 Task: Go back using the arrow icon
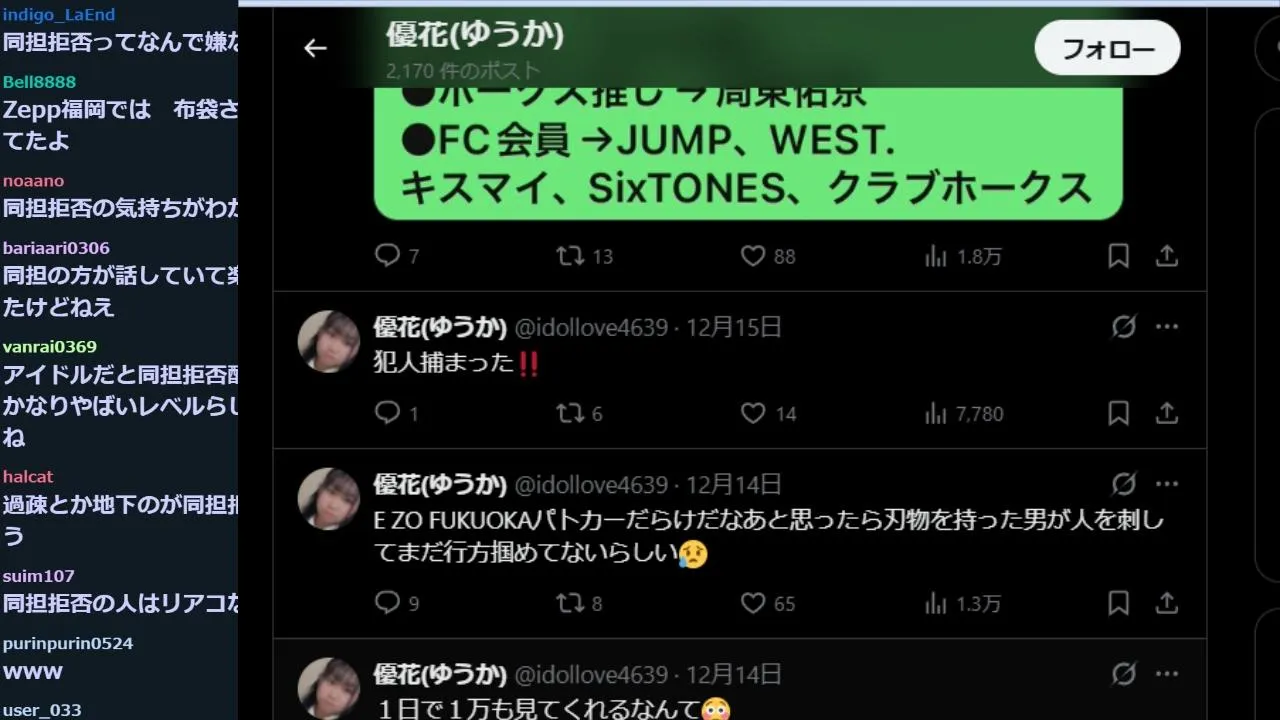(x=315, y=48)
